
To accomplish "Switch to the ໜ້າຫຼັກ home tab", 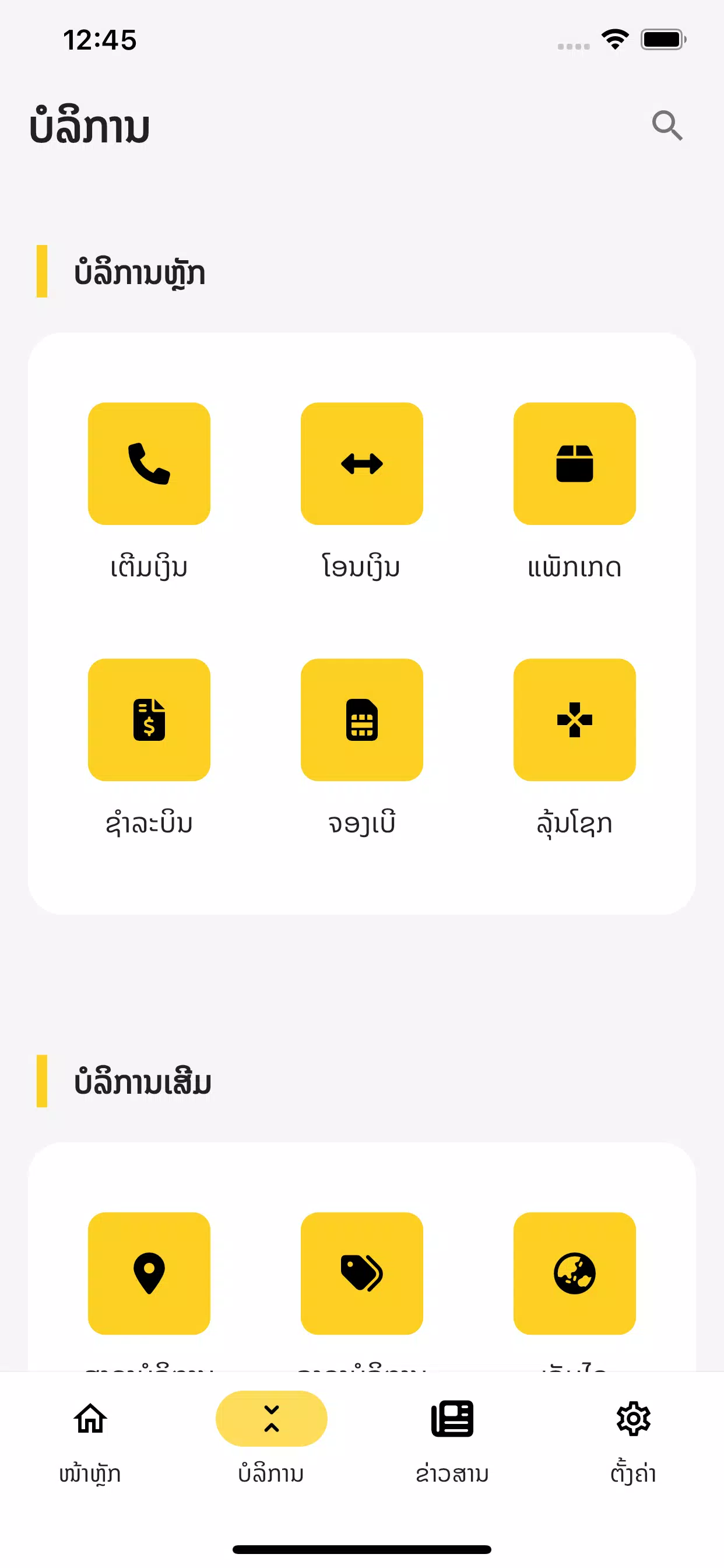I will click(90, 1441).
